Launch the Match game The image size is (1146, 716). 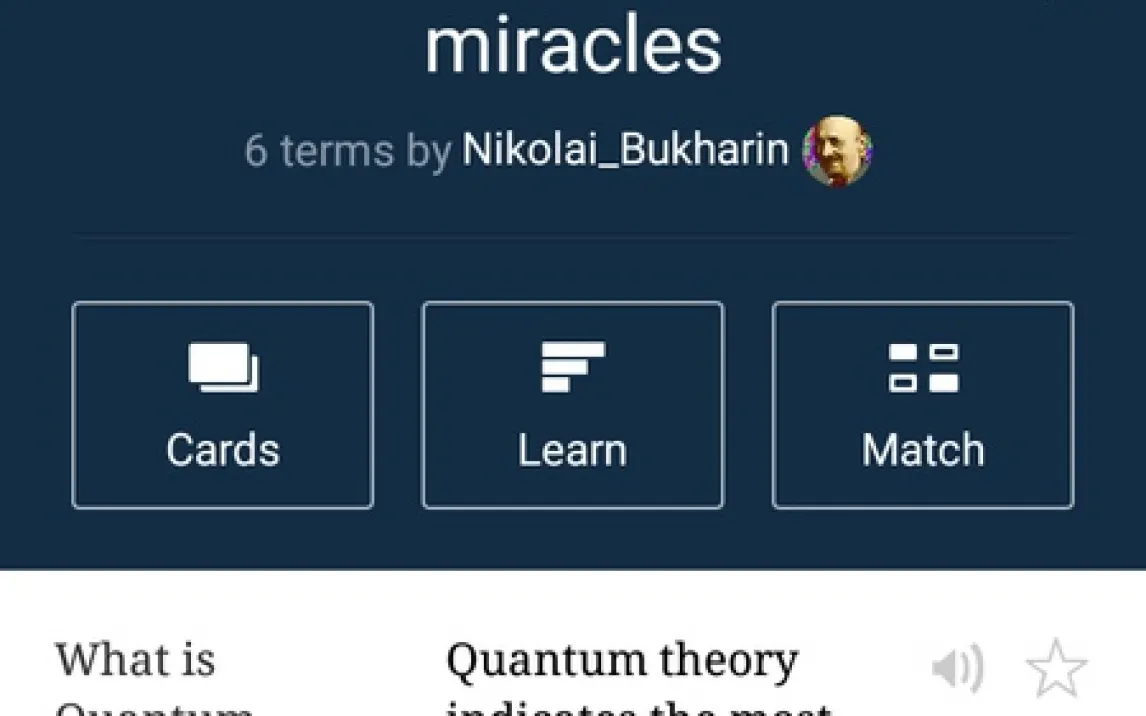pos(922,405)
